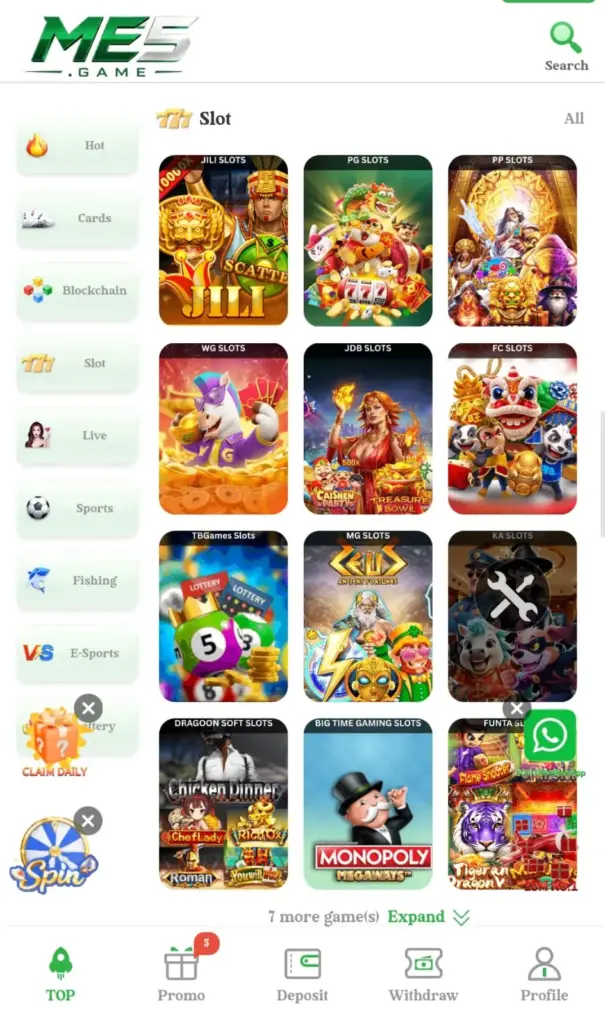The image size is (605, 1024).
Task: Open the Search icon
Action: coord(566,46)
